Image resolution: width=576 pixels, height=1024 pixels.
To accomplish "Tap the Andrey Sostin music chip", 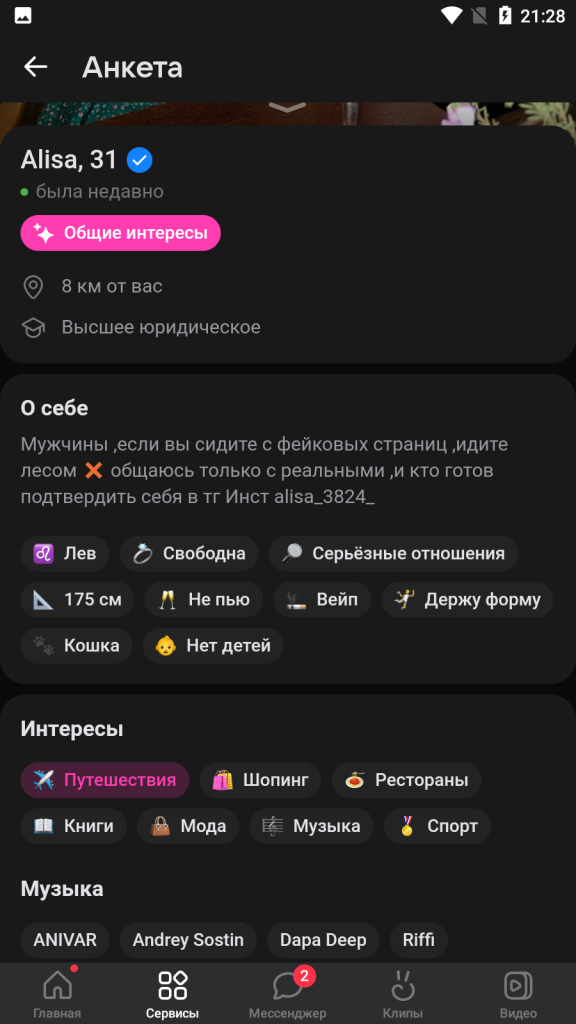I will click(188, 940).
